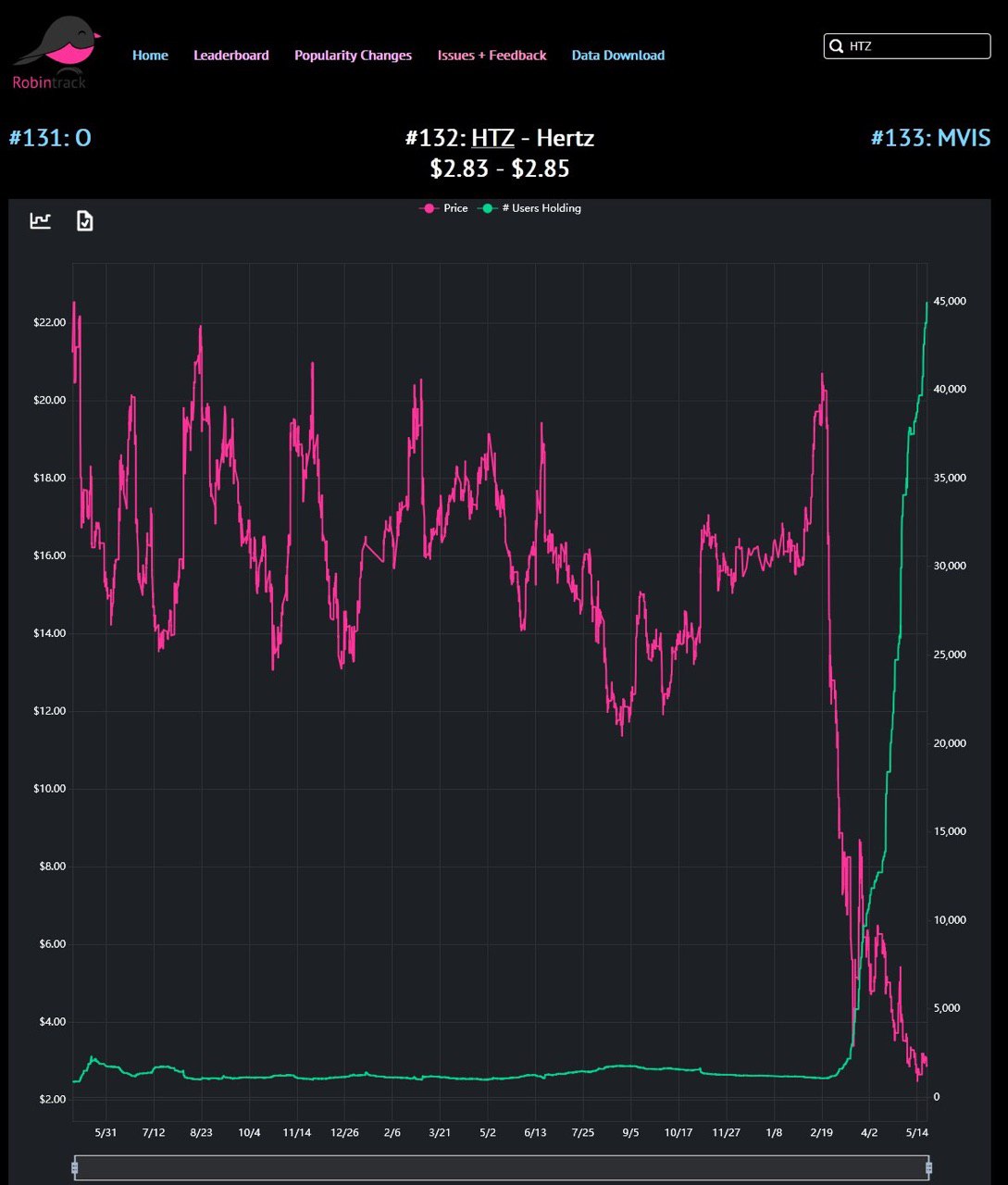The image size is (1008, 1185).
Task: Tap the line chart view icon
Action: (40, 220)
